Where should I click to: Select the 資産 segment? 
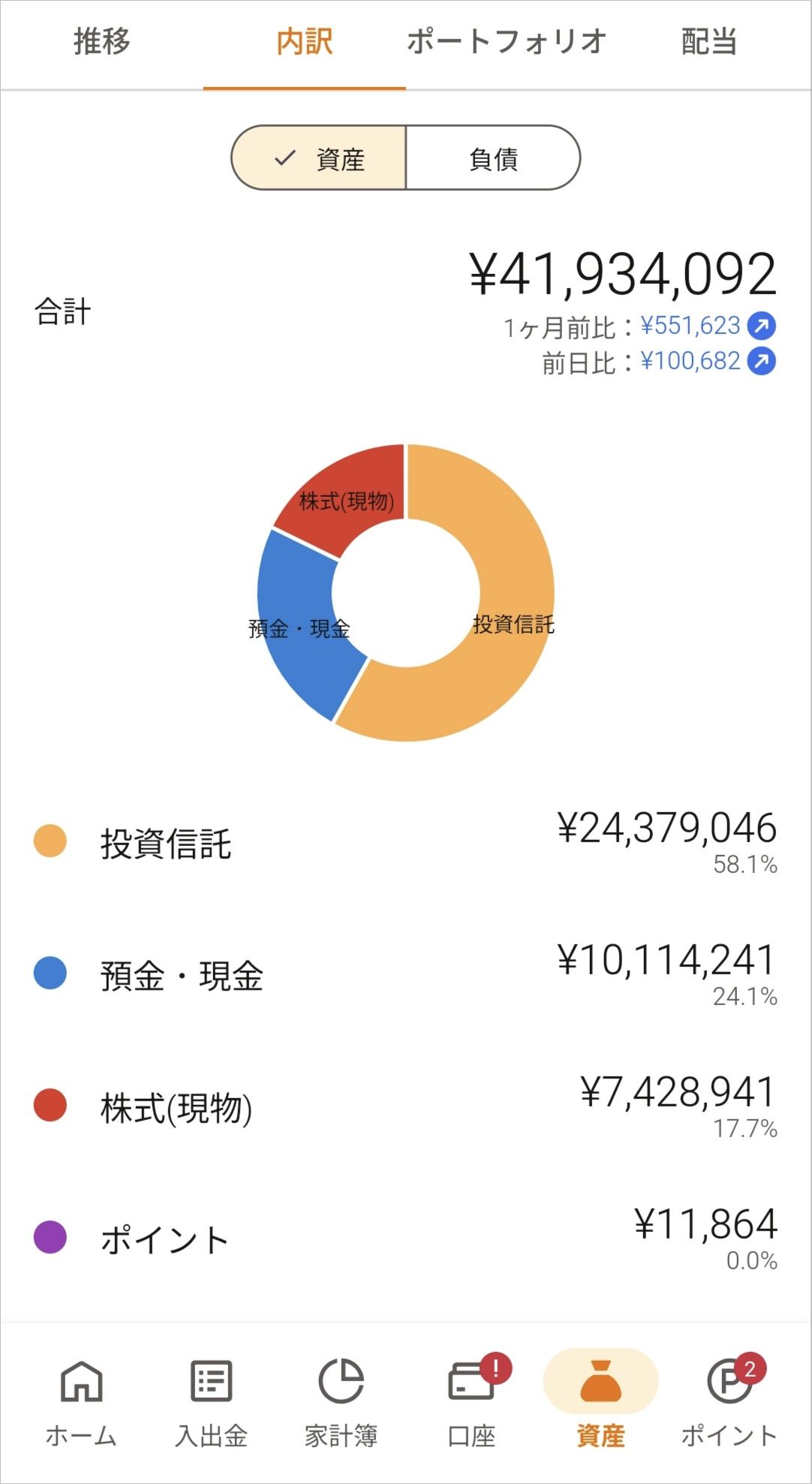(318, 158)
